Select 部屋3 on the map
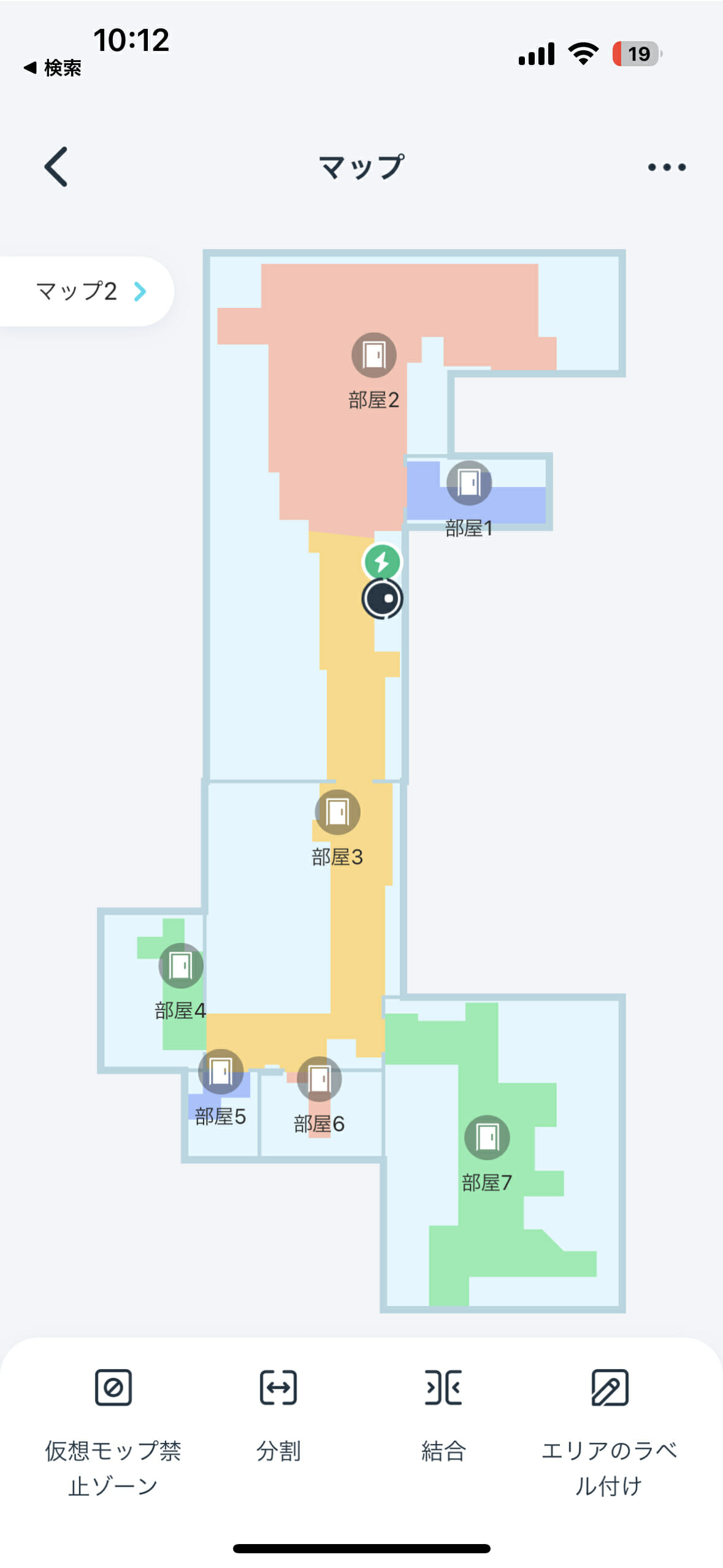Screen dimensions: 723x1568 coord(337,812)
